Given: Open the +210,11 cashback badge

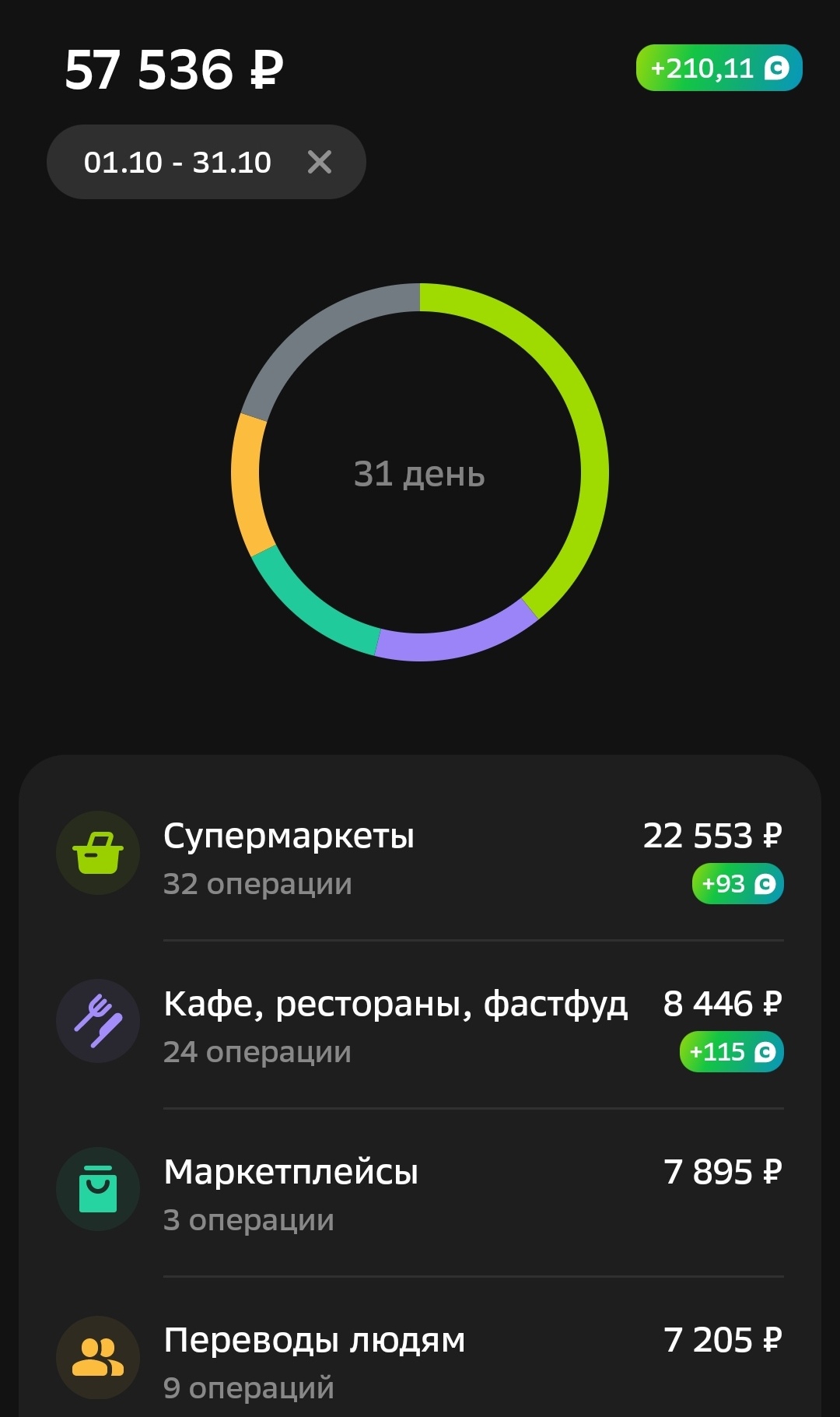Looking at the screenshot, I should click(x=719, y=68).
